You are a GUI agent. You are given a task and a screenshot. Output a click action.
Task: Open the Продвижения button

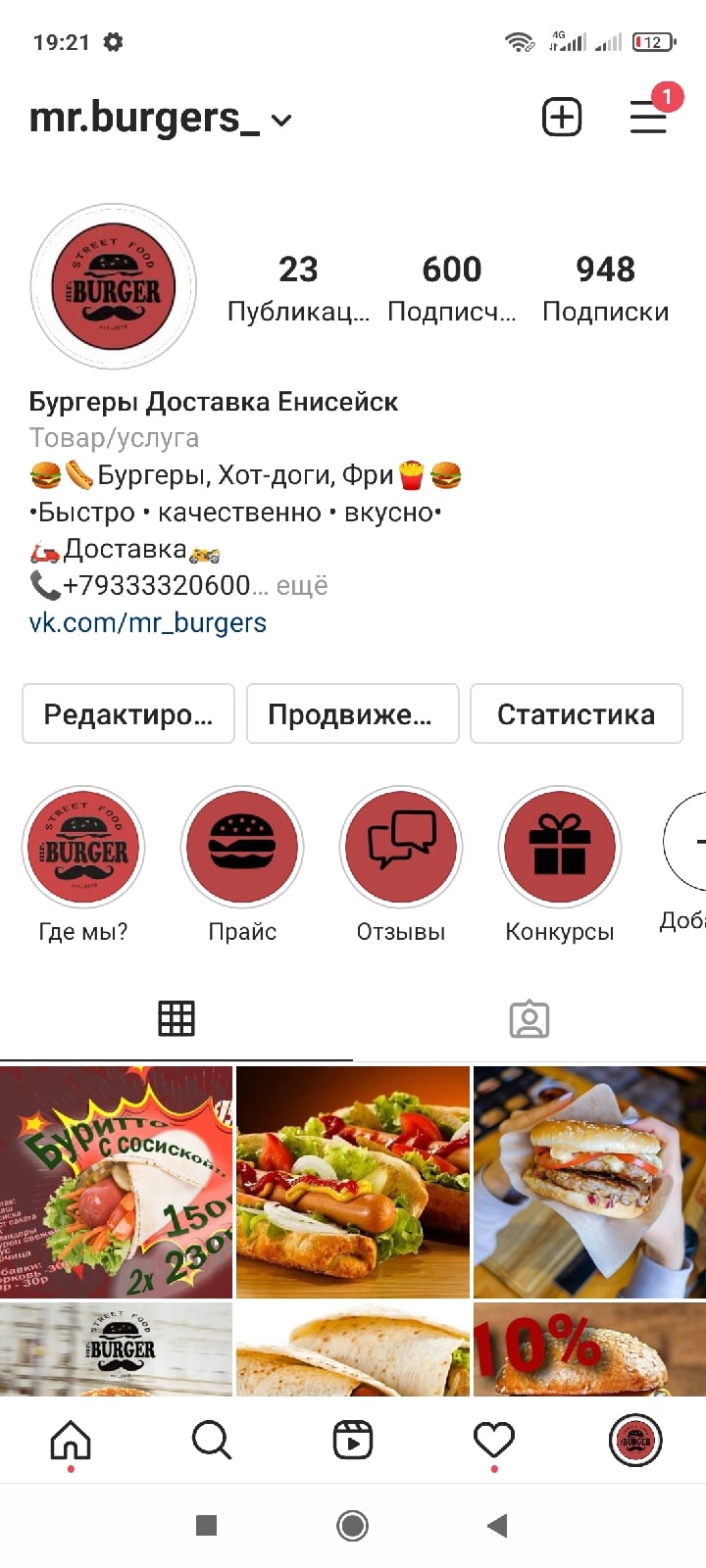tap(352, 713)
